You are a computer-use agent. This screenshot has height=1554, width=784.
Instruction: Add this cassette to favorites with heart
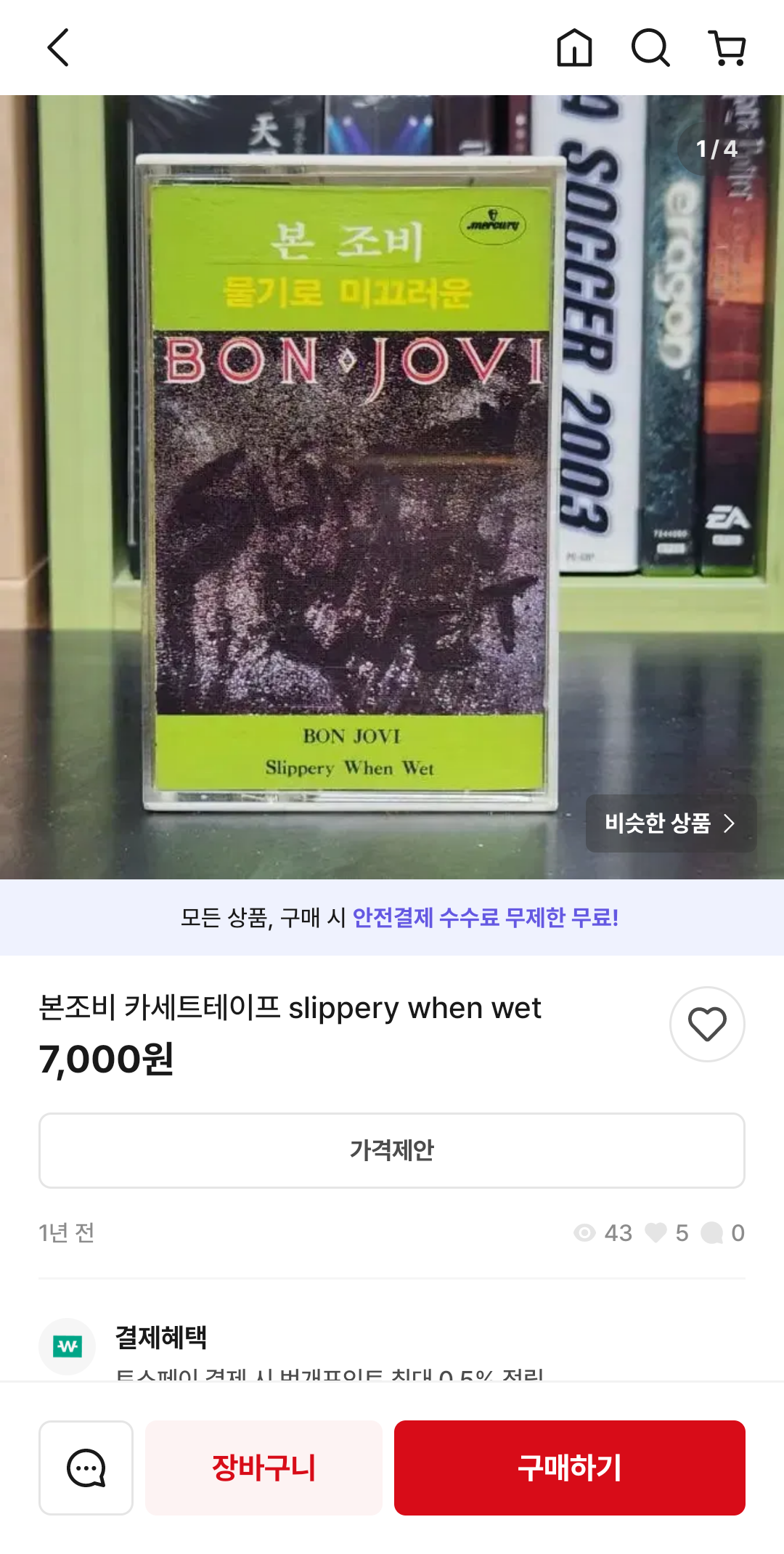[x=707, y=1024]
